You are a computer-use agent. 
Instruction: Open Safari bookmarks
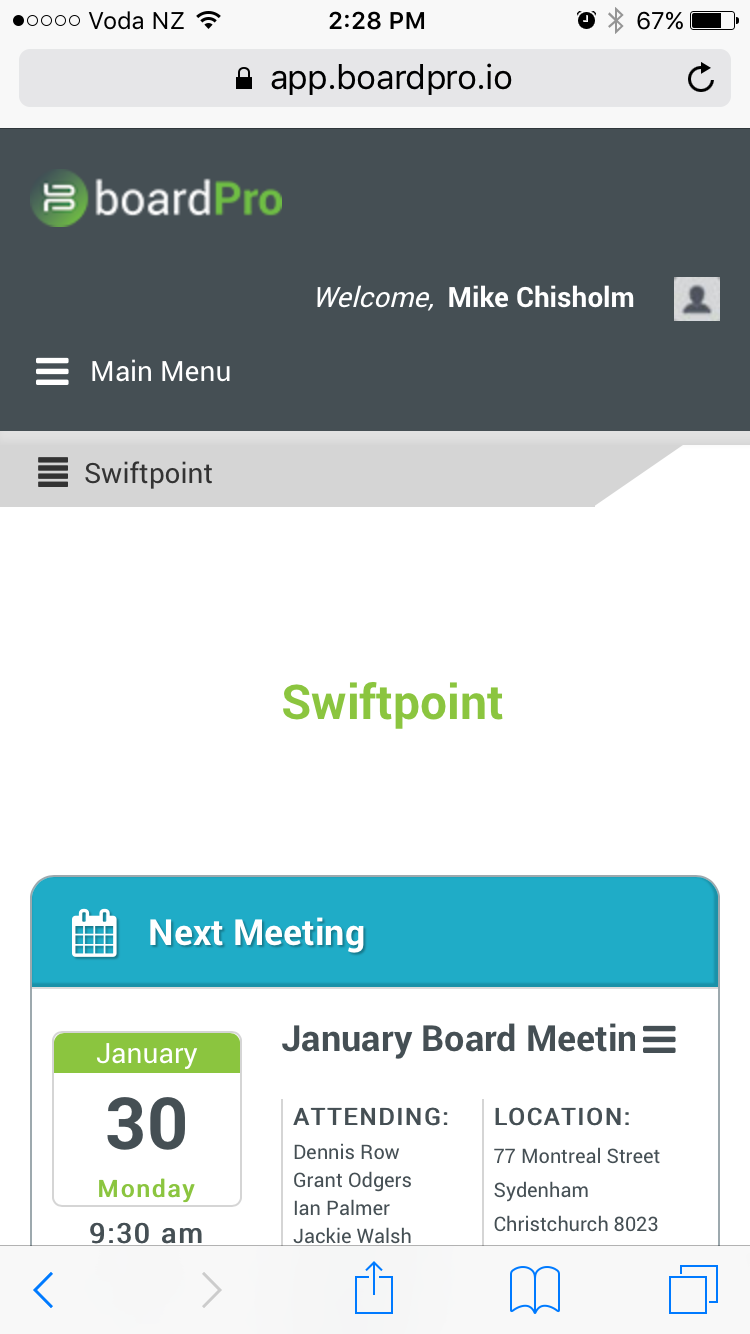point(534,1290)
